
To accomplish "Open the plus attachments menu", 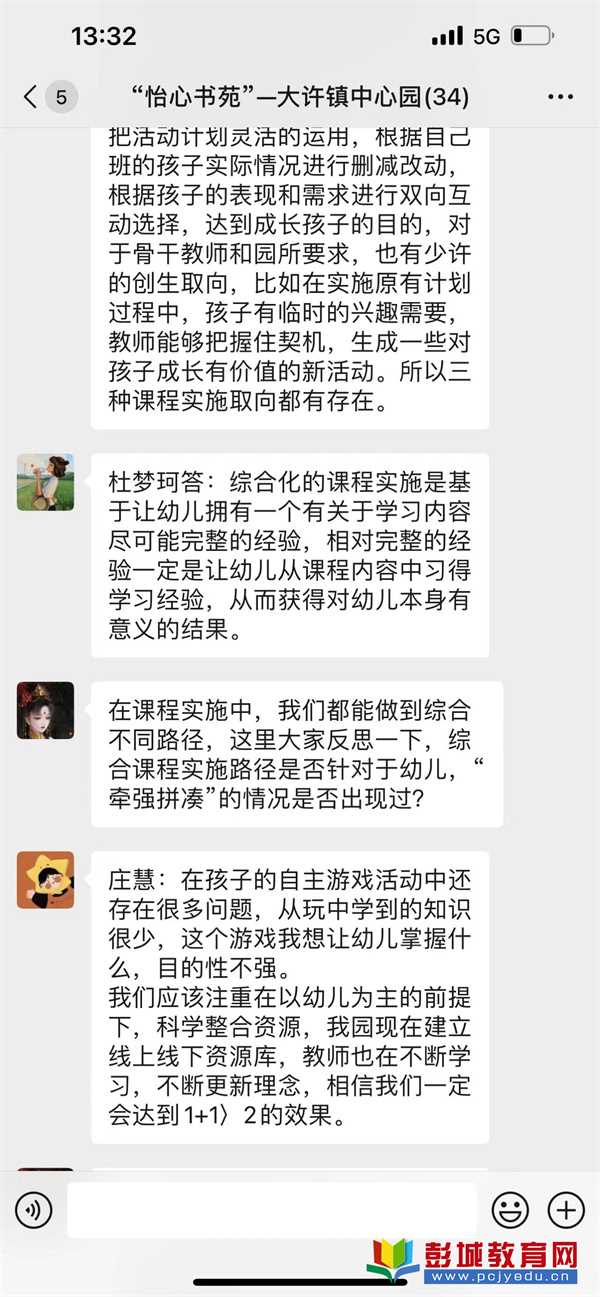I will [x=566, y=1210].
